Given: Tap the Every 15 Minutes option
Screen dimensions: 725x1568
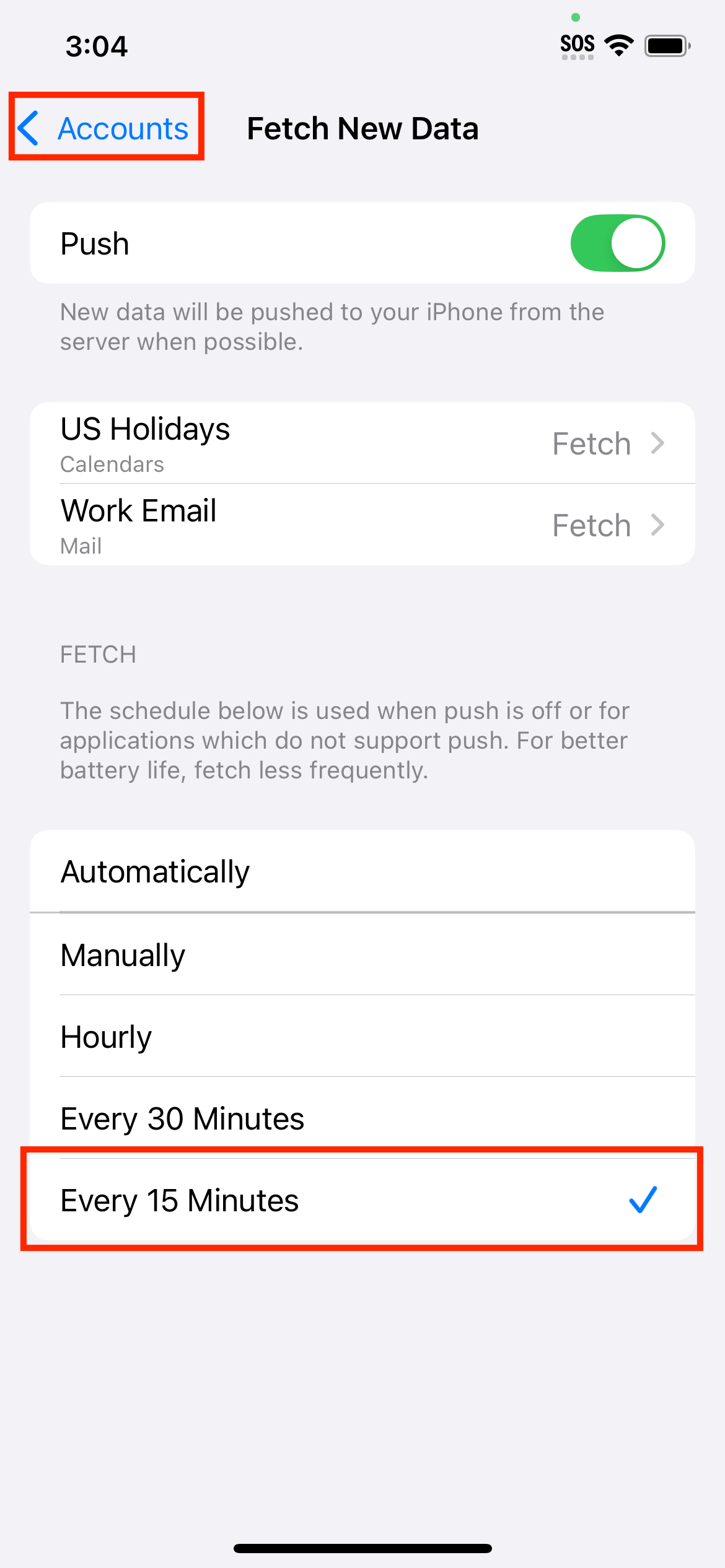Looking at the screenshot, I should point(362,1200).
